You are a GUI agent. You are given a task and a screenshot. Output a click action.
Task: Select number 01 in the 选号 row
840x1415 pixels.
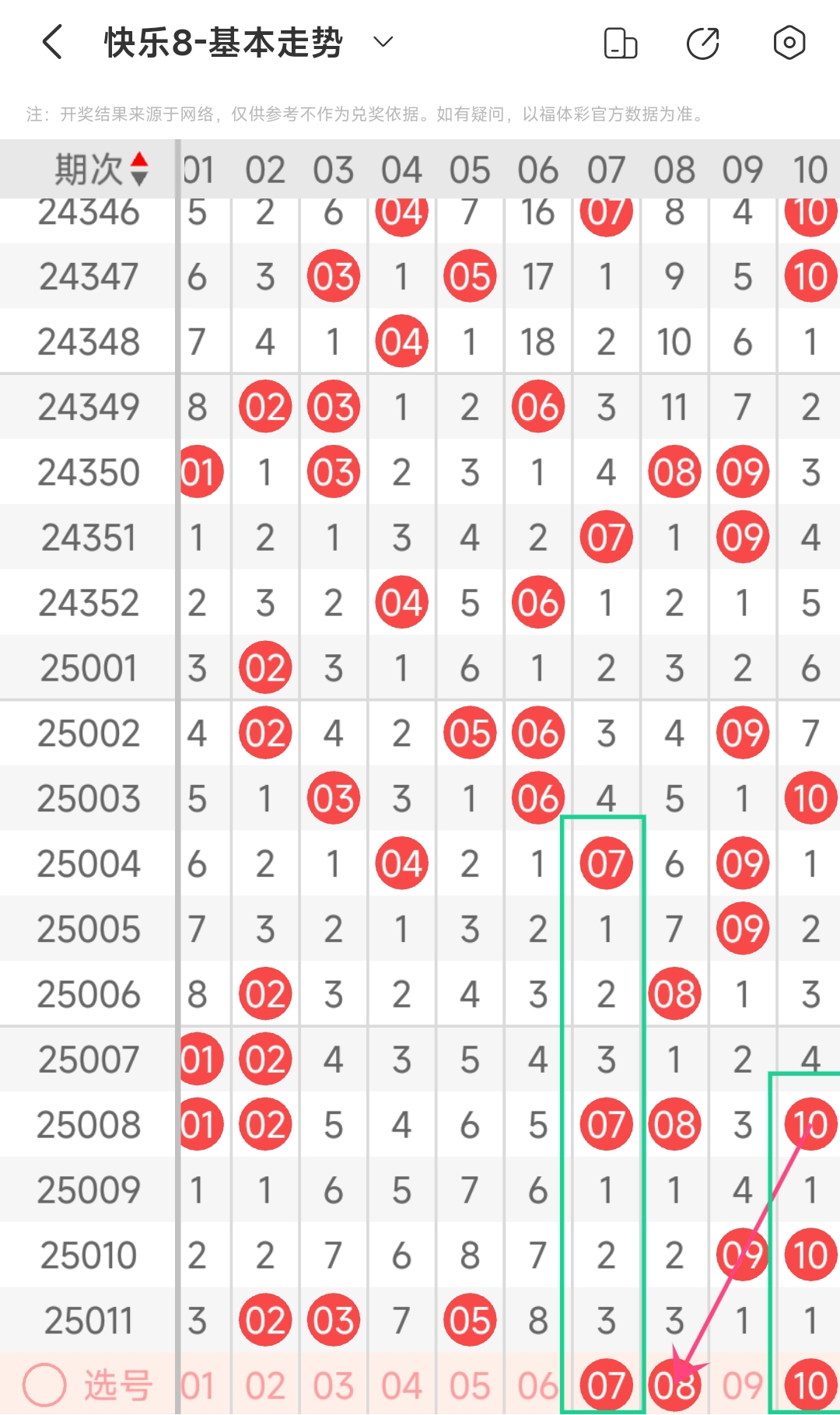(198, 1385)
